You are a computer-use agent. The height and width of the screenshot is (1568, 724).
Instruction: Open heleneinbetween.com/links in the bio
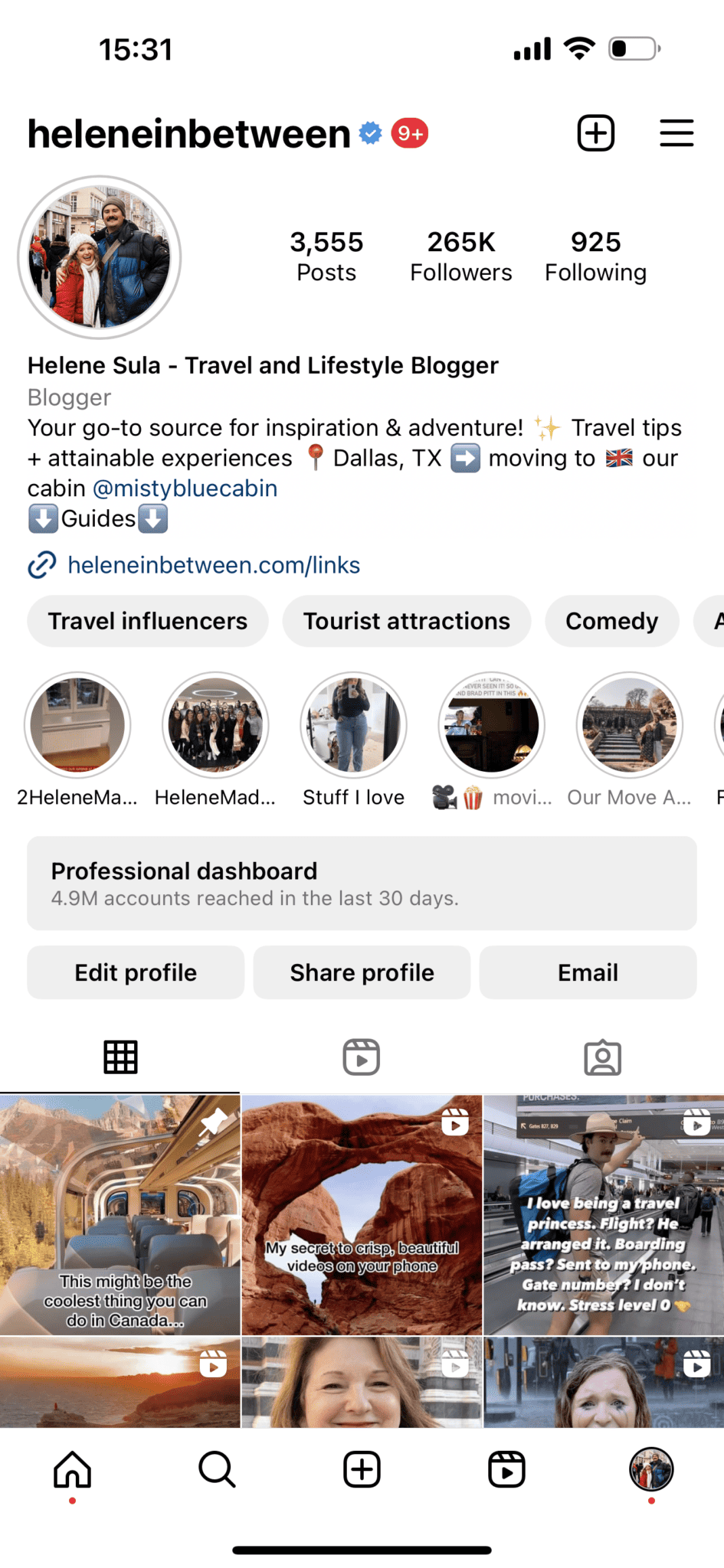tap(214, 565)
